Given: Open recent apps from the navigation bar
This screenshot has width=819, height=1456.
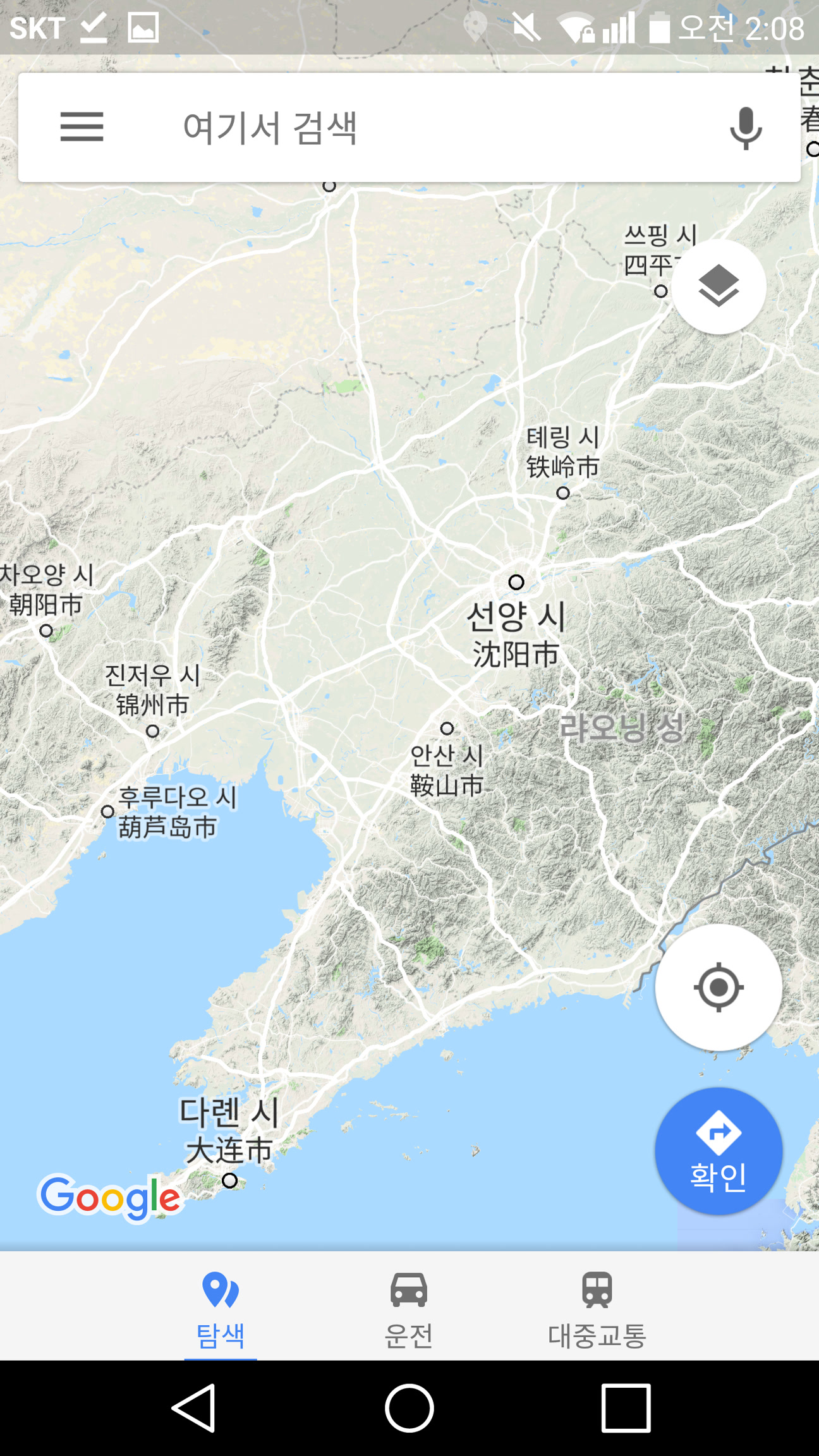Looking at the screenshot, I should tap(626, 1408).
